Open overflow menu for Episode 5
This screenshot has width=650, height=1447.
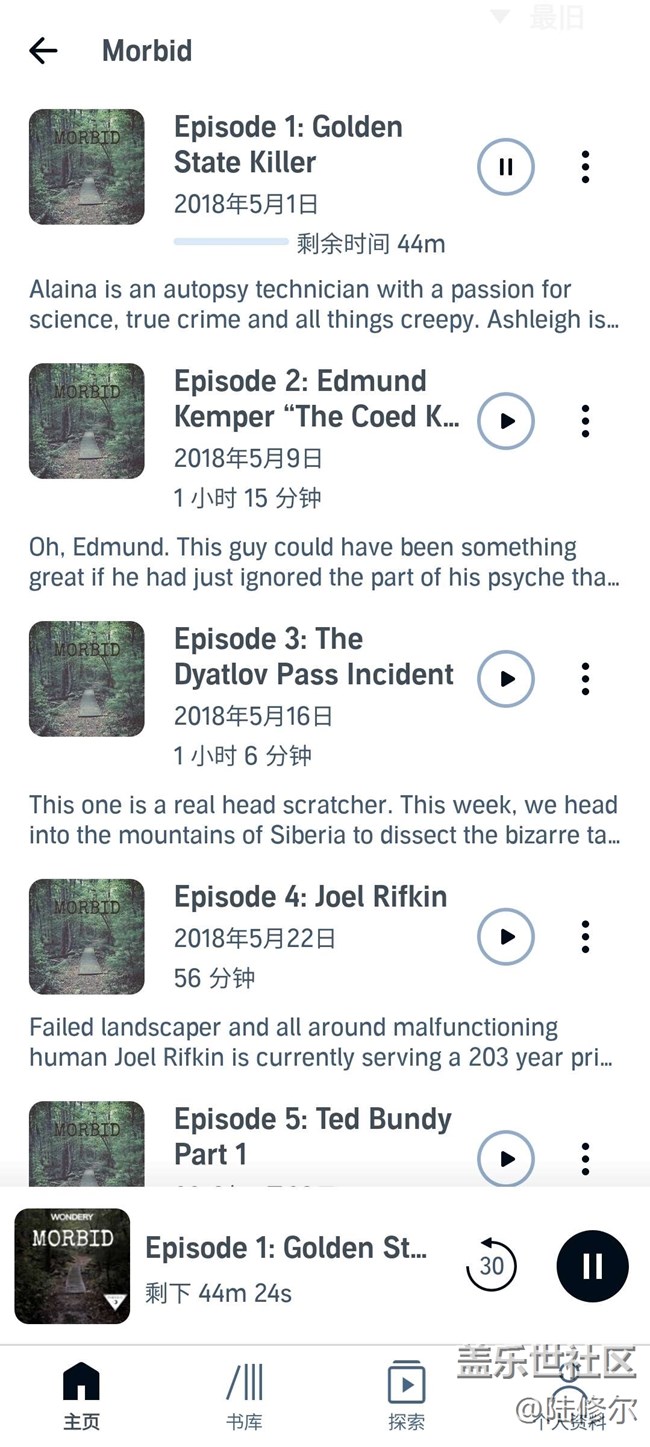(585, 1159)
